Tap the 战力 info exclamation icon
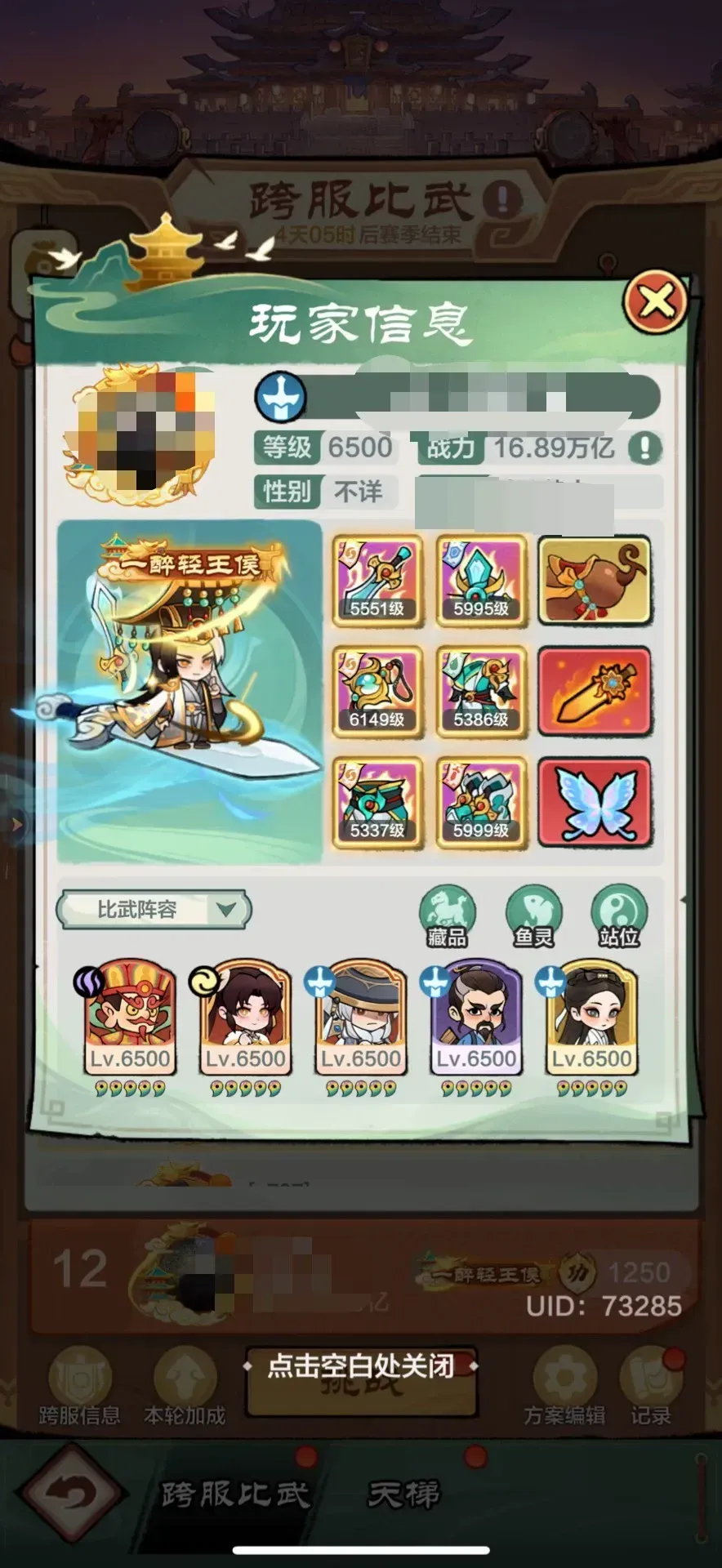This screenshot has height=1568, width=722. coord(645,448)
